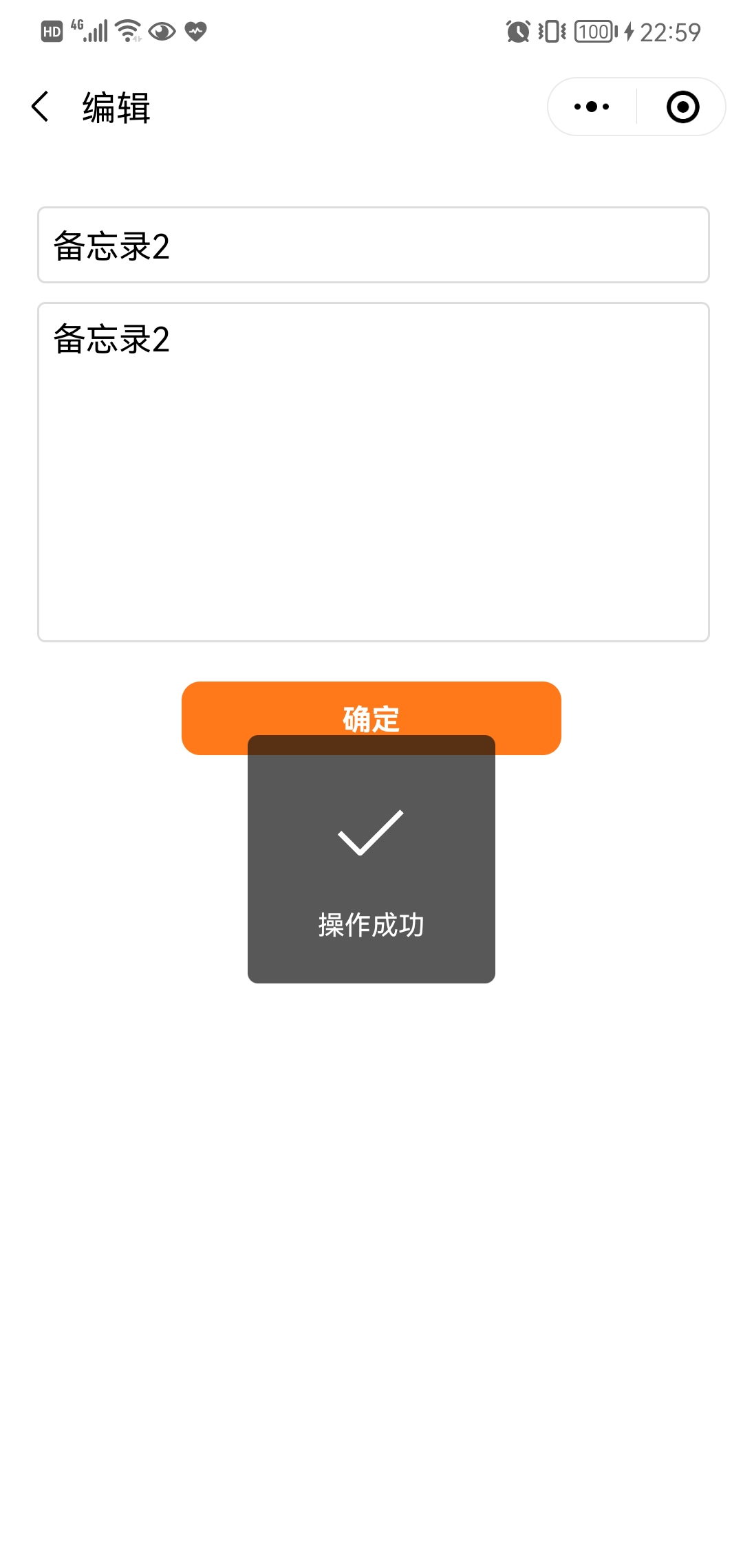
Task: Tap the divider between more and close buttons
Action: click(635, 107)
